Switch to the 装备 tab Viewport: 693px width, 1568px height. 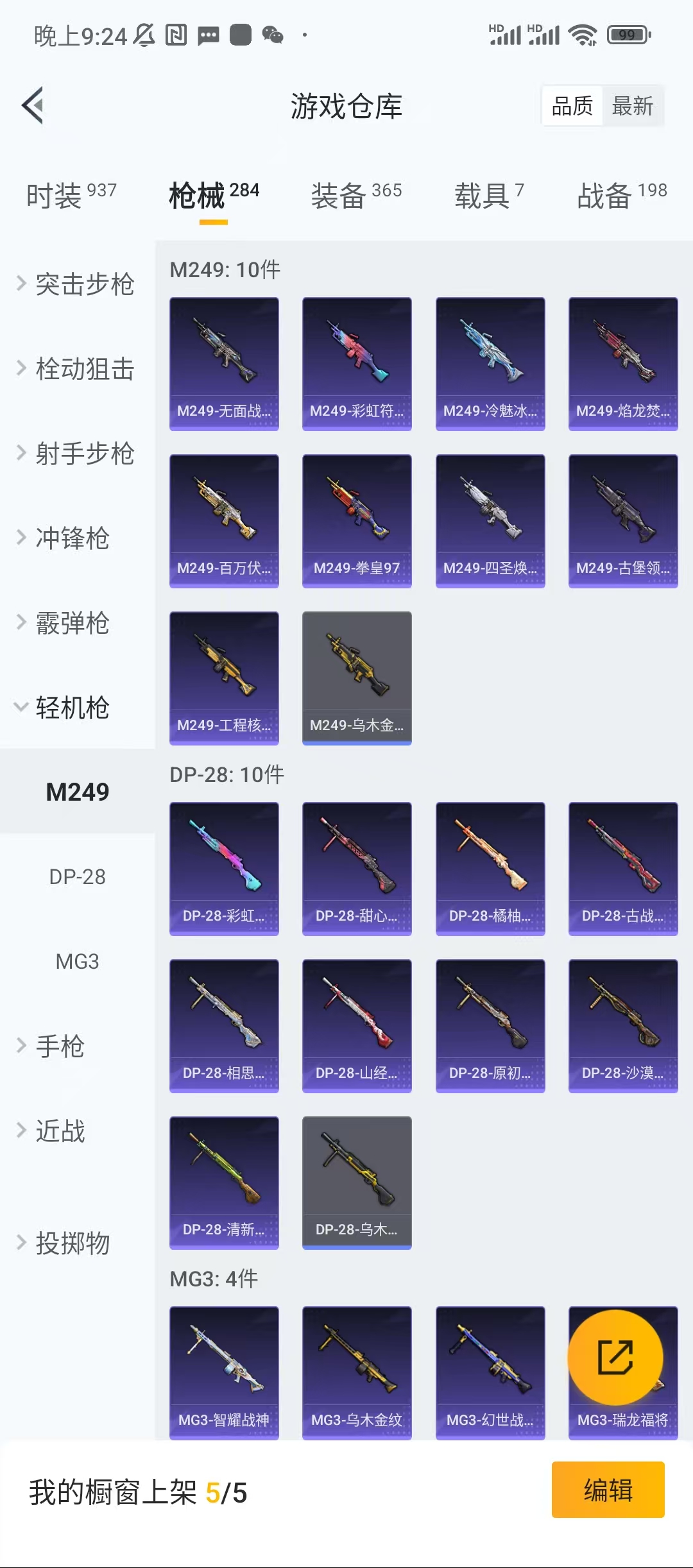pyautogui.click(x=356, y=194)
